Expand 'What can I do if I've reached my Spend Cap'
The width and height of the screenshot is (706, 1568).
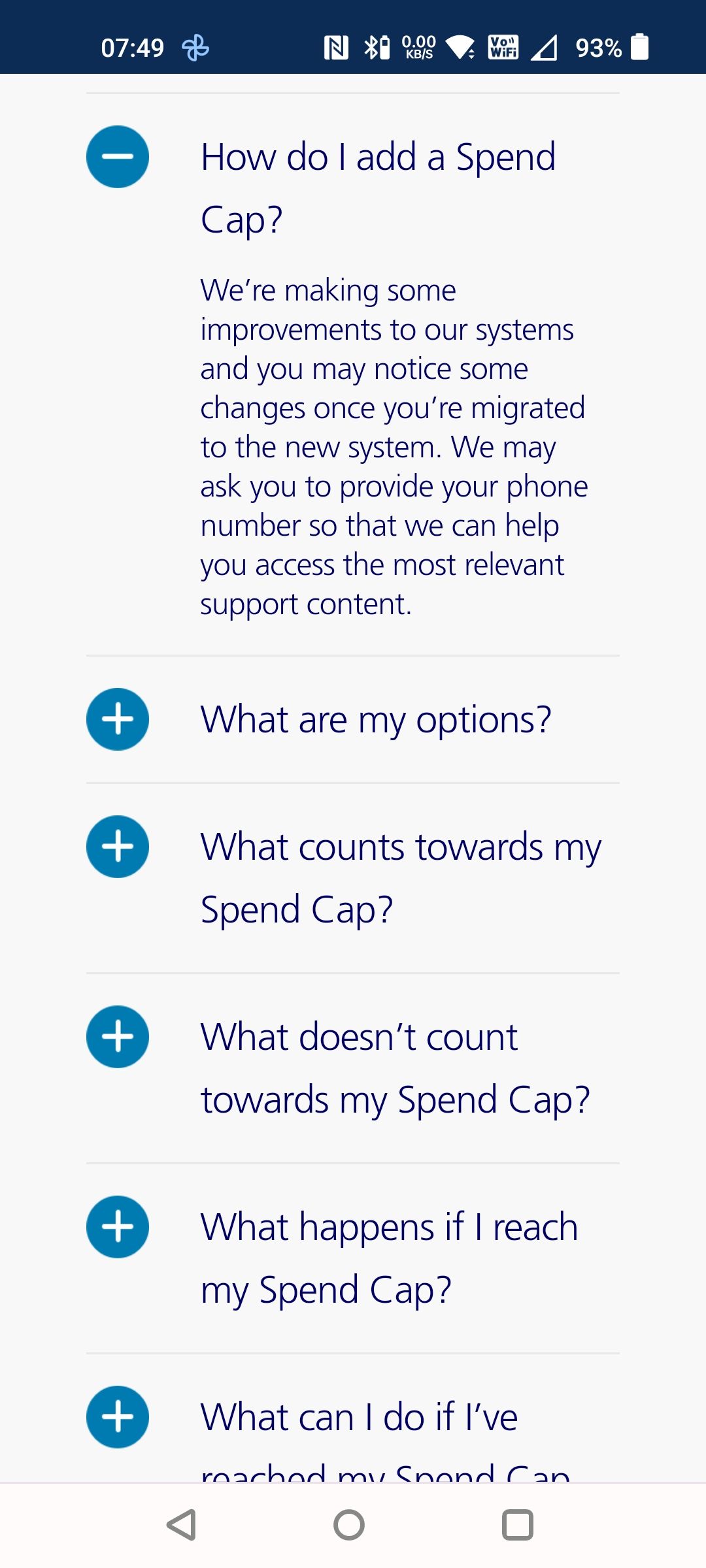pyautogui.click(x=117, y=1416)
